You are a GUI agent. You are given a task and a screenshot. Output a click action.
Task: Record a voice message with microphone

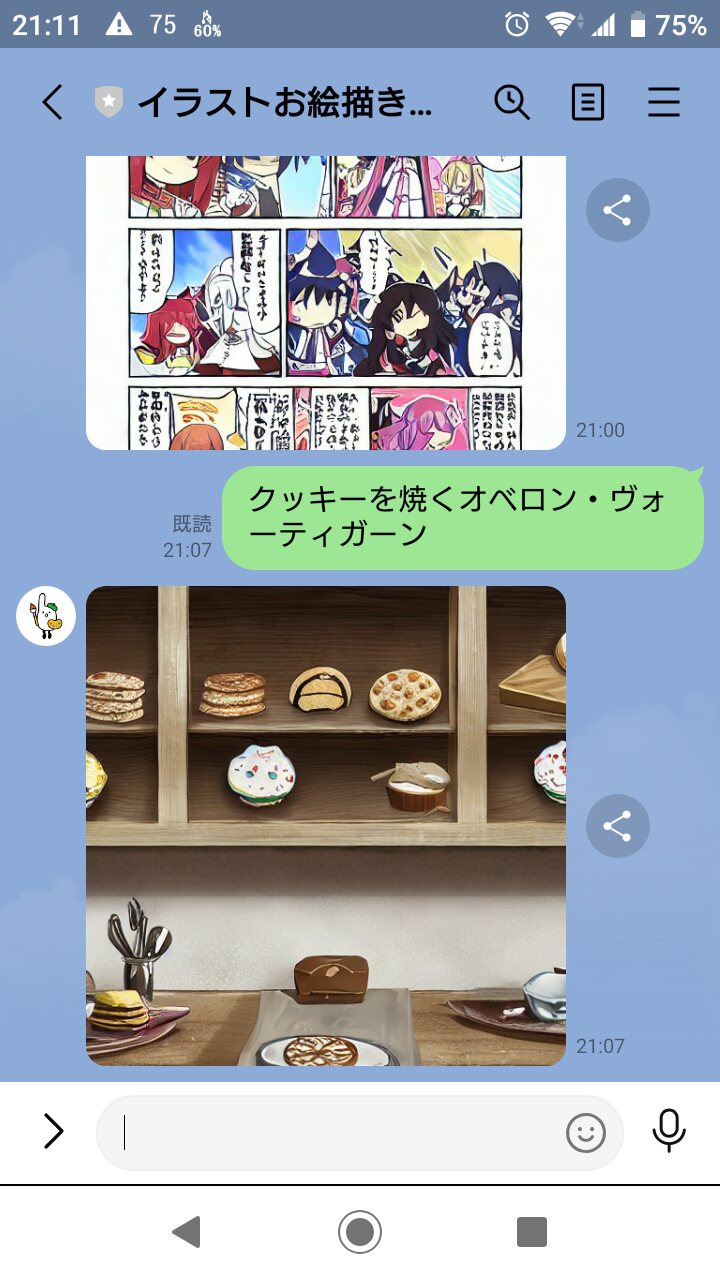[669, 1131]
